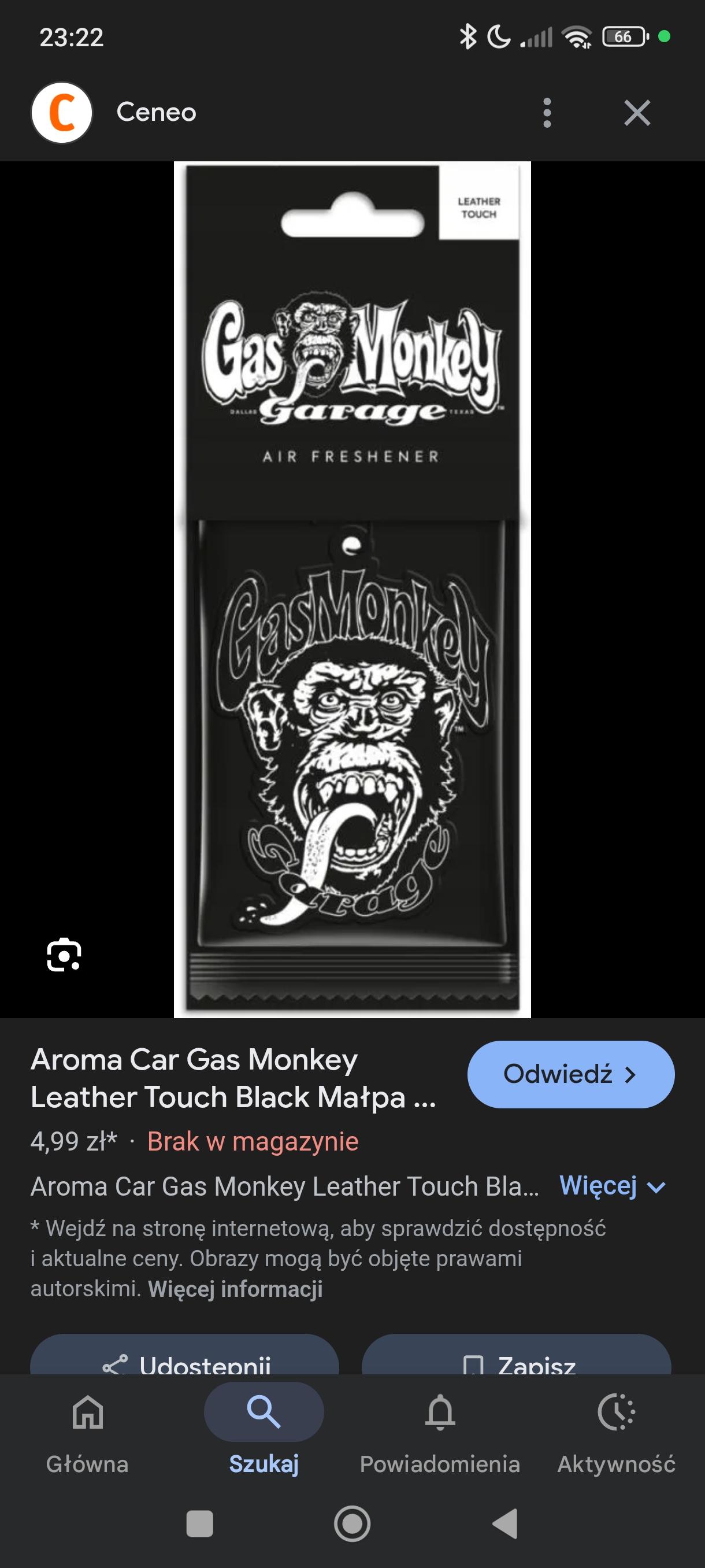Screen dimensions: 705x1568
Task: Tap the Gas Monkey air freshener image
Action: (352, 589)
